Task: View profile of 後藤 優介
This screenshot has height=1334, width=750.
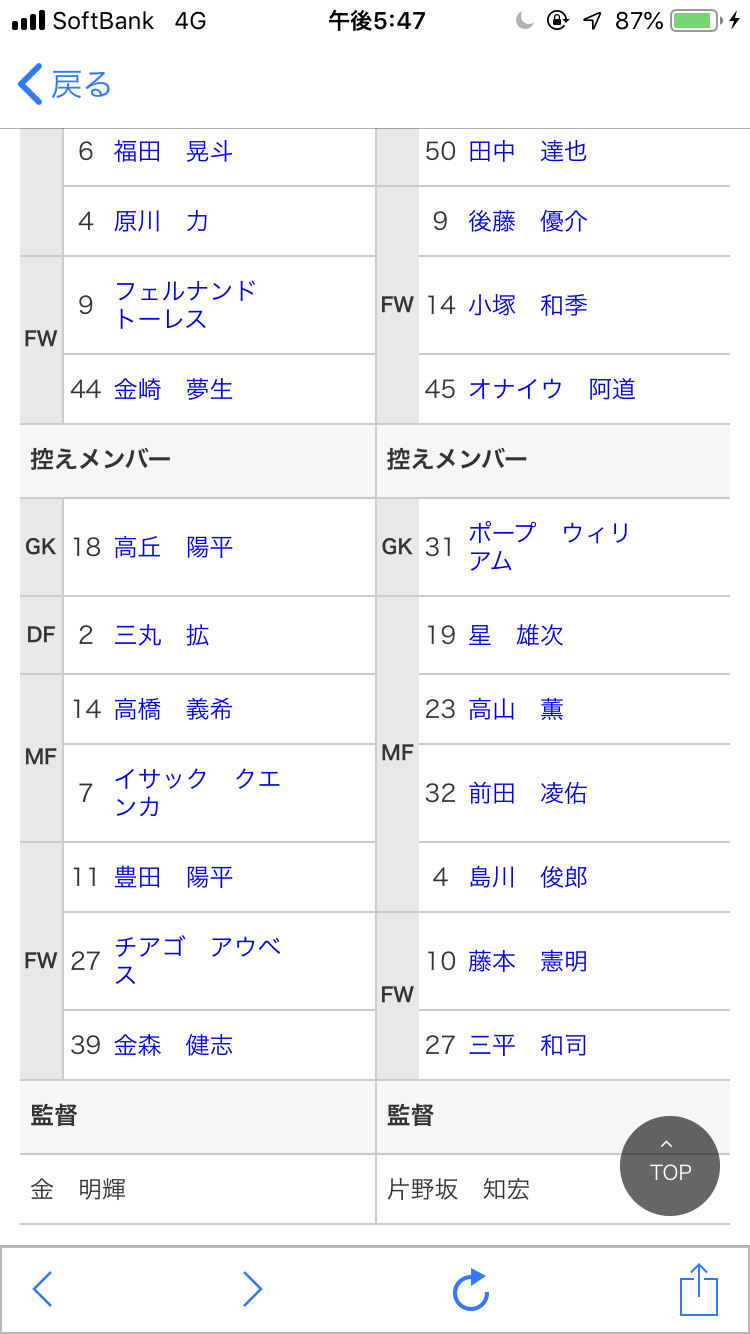Action: point(527,221)
